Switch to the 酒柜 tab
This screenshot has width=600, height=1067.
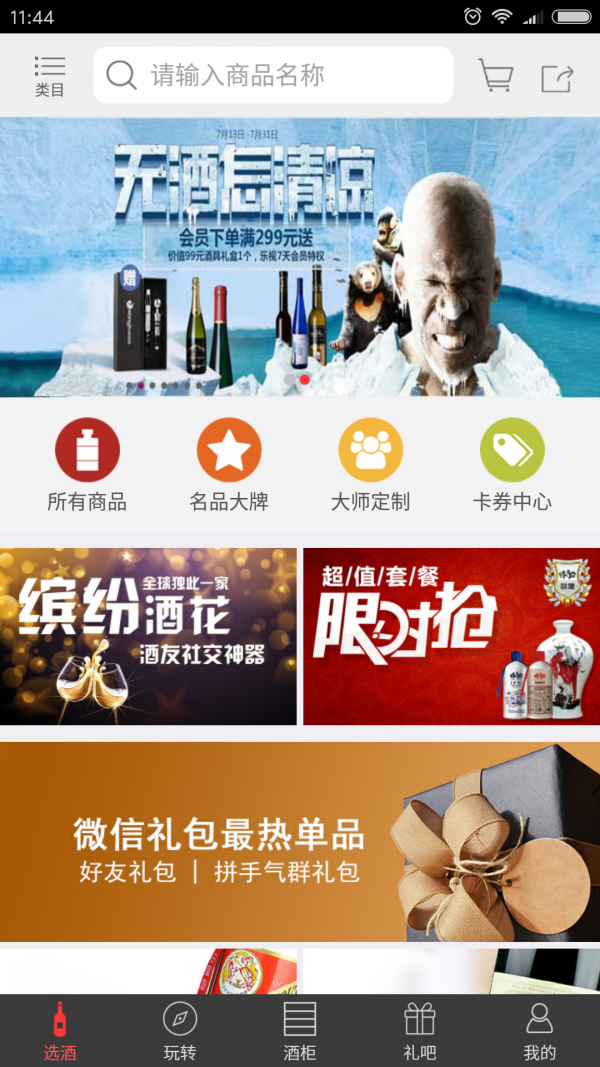tap(300, 1030)
